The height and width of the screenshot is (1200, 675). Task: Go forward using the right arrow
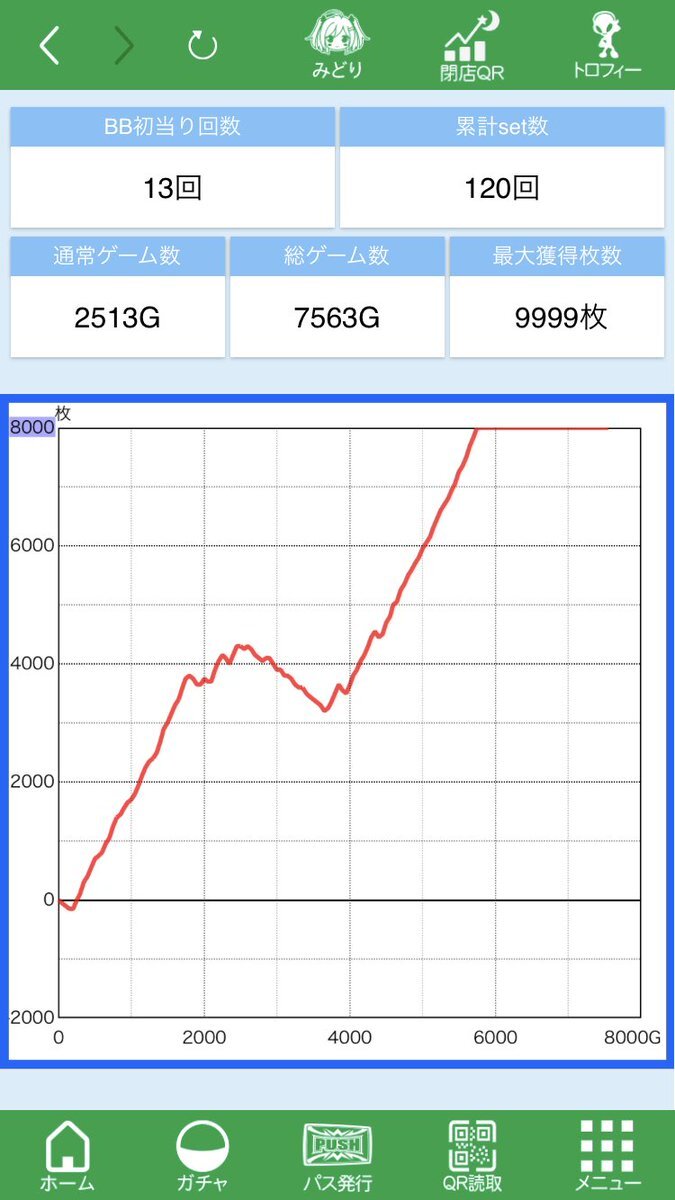pyautogui.click(x=124, y=45)
